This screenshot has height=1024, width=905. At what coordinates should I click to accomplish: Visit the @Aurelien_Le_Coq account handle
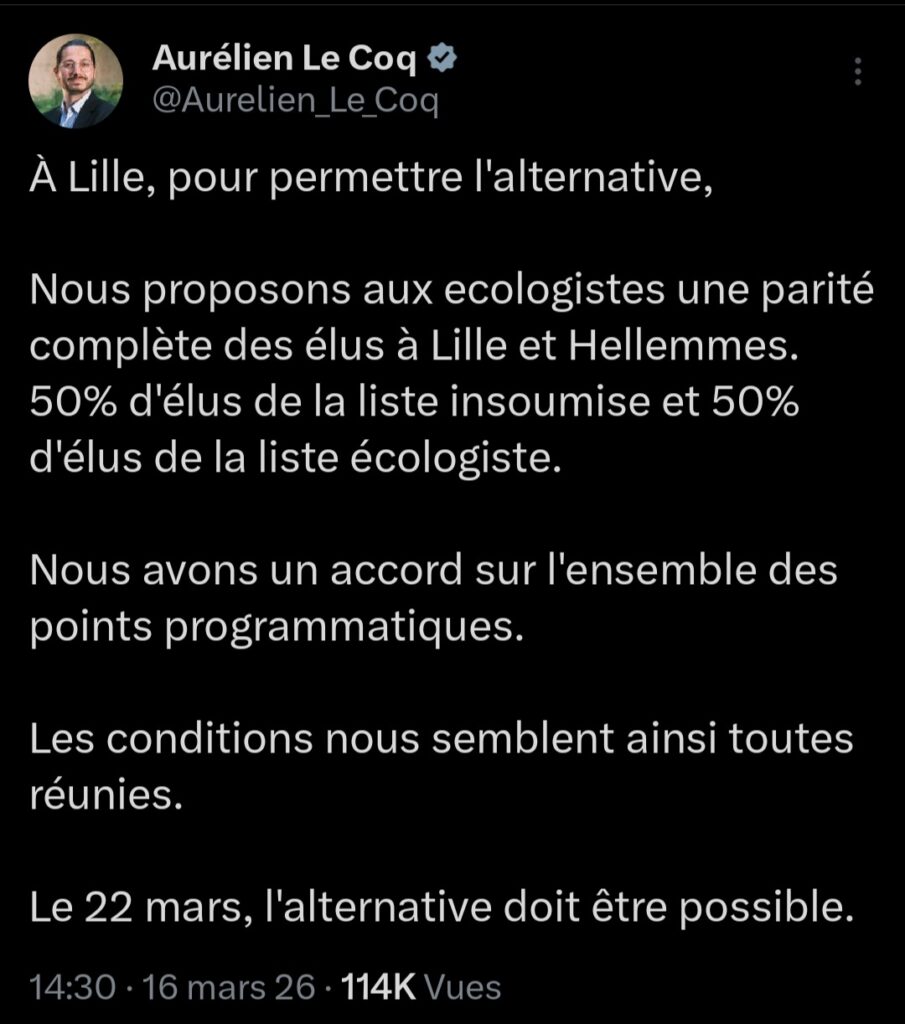pyautogui.click(x=295, y=101)
